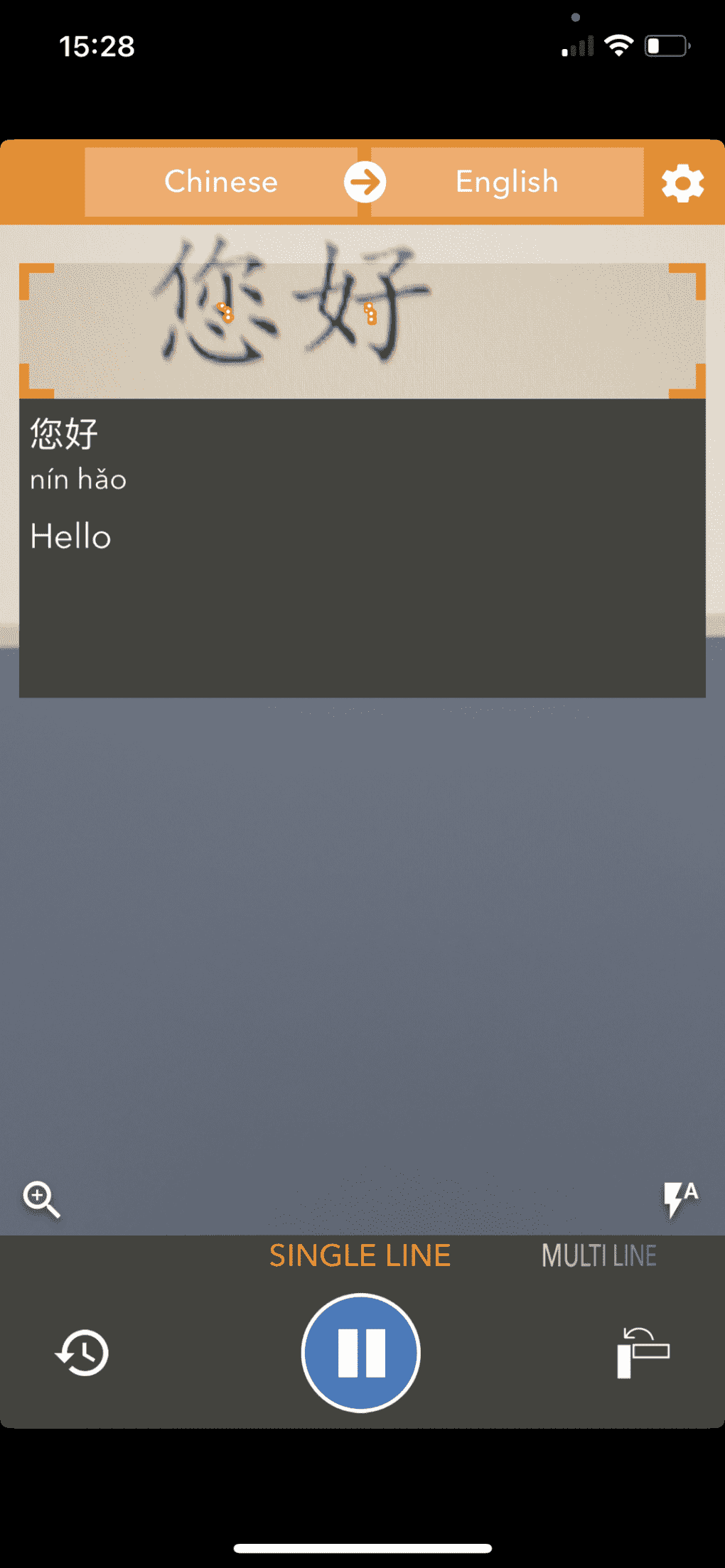
Task: Change the English target language
Action: [x=507, y=182]
